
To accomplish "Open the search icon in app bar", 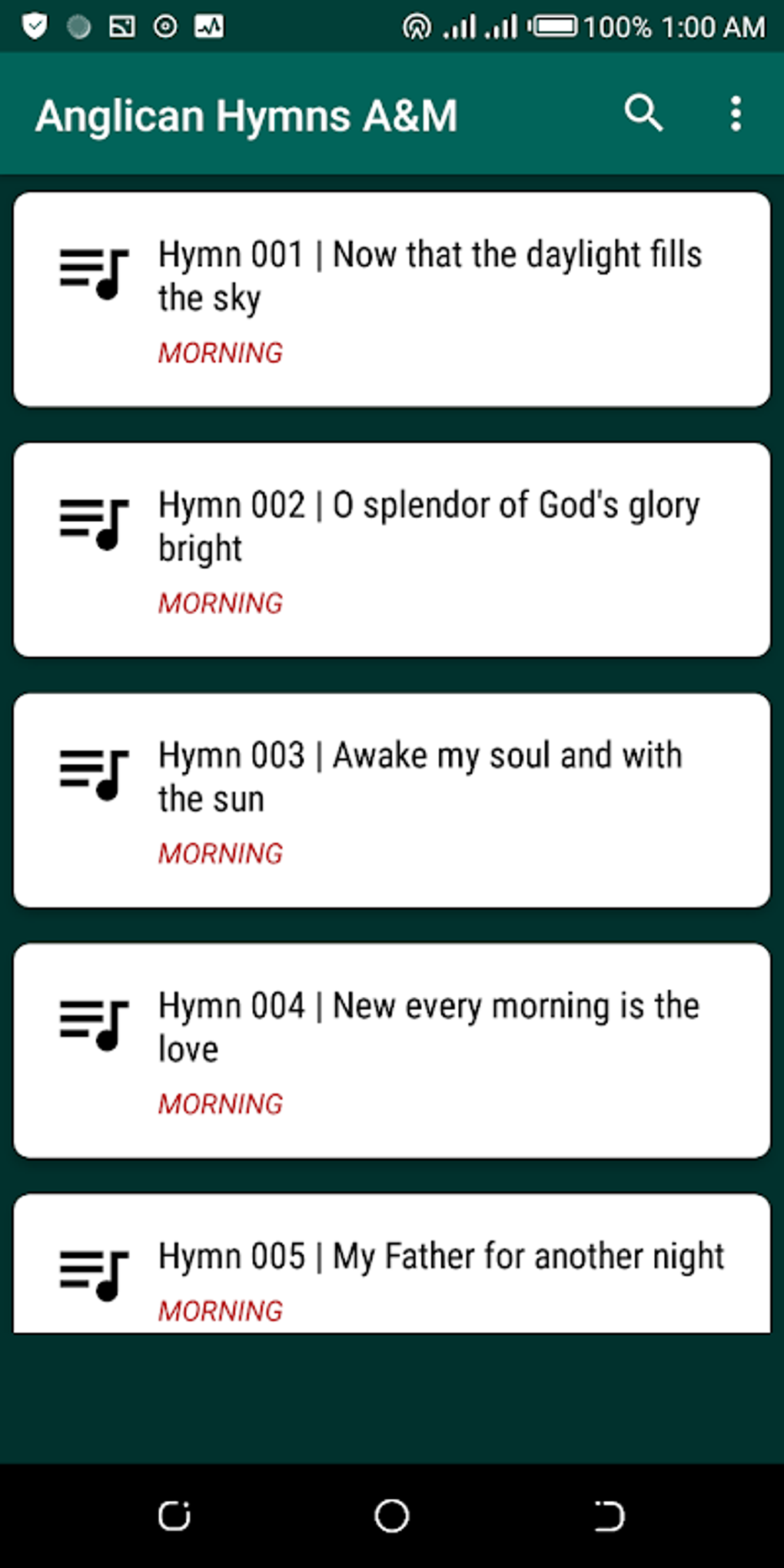I will [x=643, y=114].
